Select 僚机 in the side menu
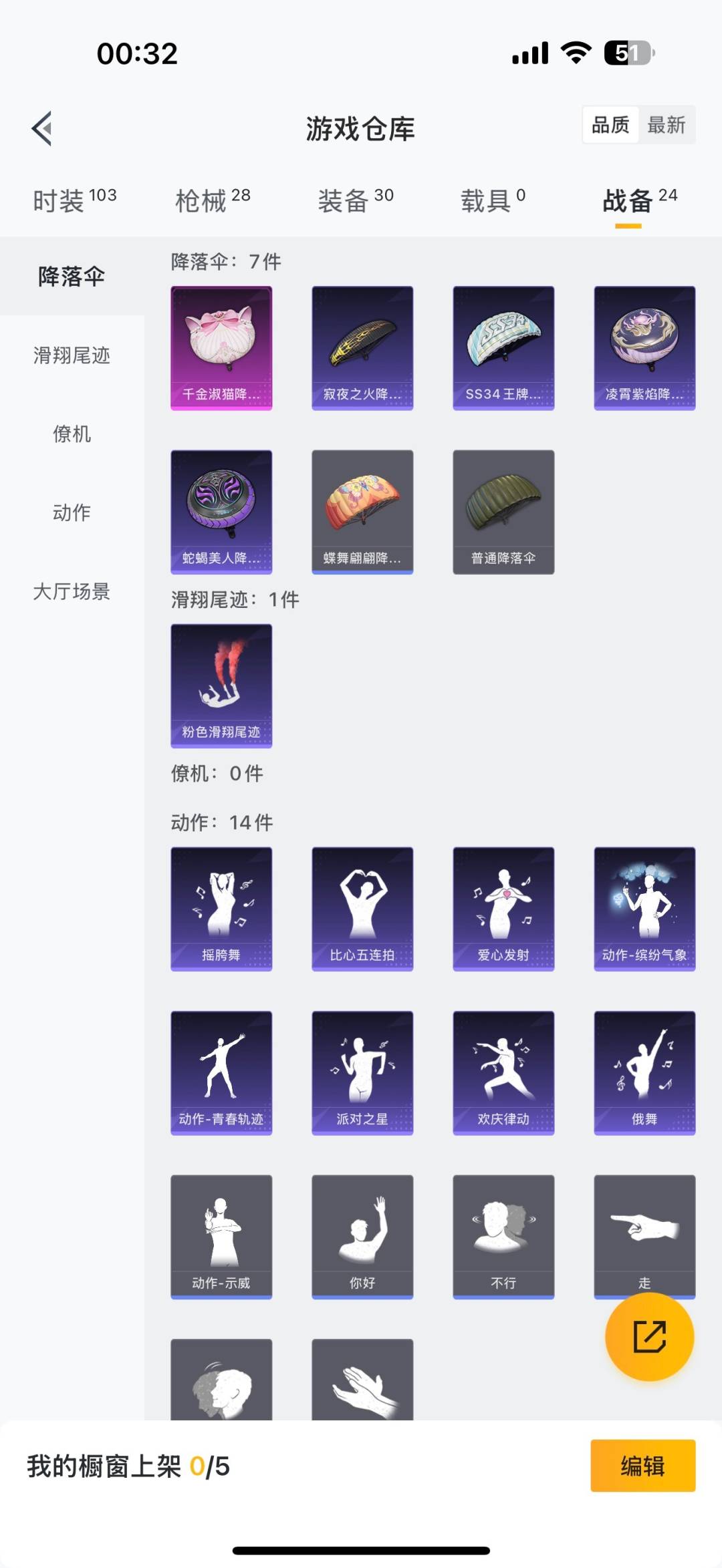The image size is (722, 1568). point(72,434)
